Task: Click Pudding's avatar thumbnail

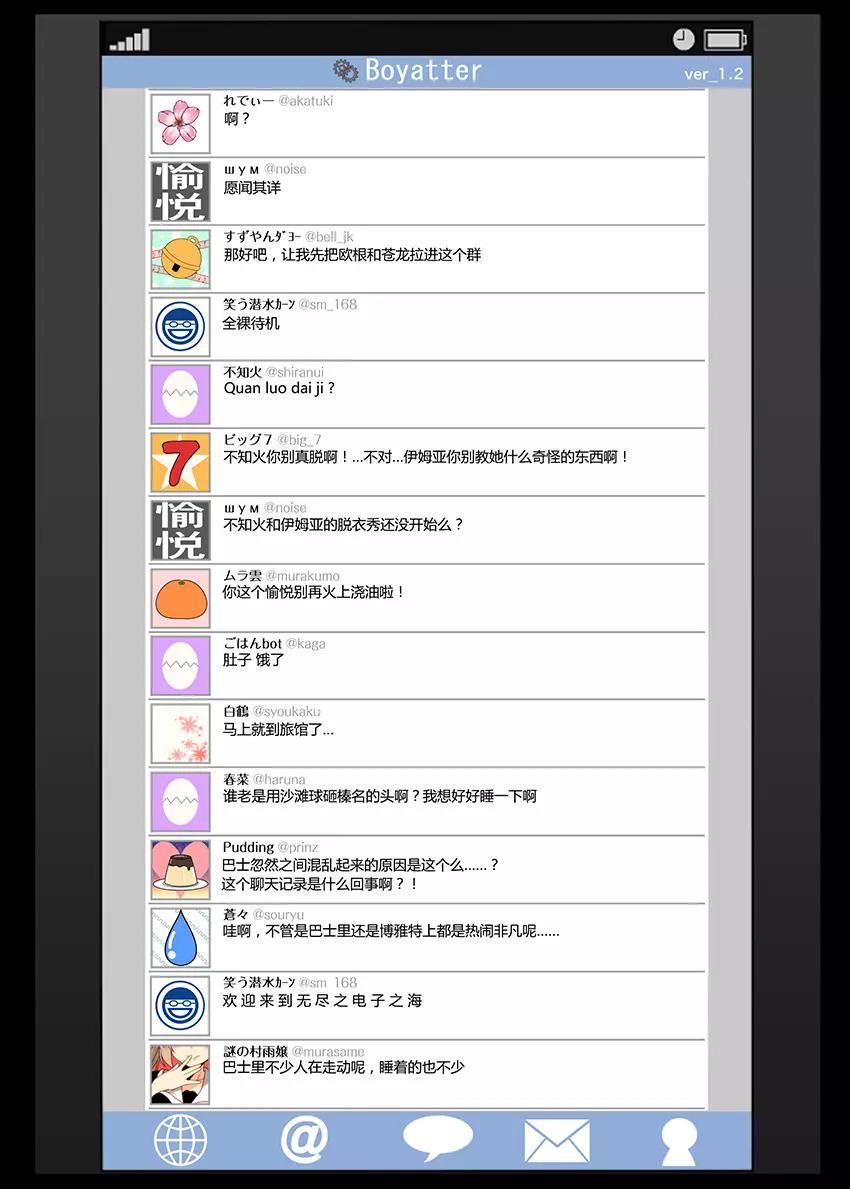Action: coord(180,869)
